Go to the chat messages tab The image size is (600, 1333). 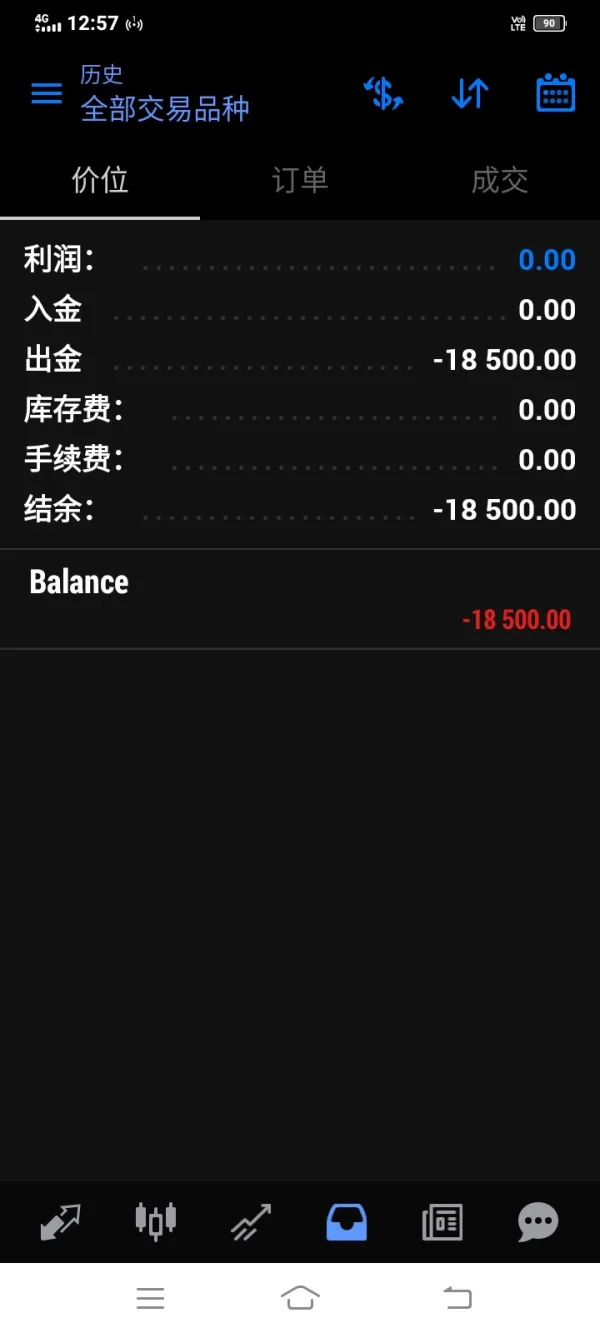(538, 1222)
